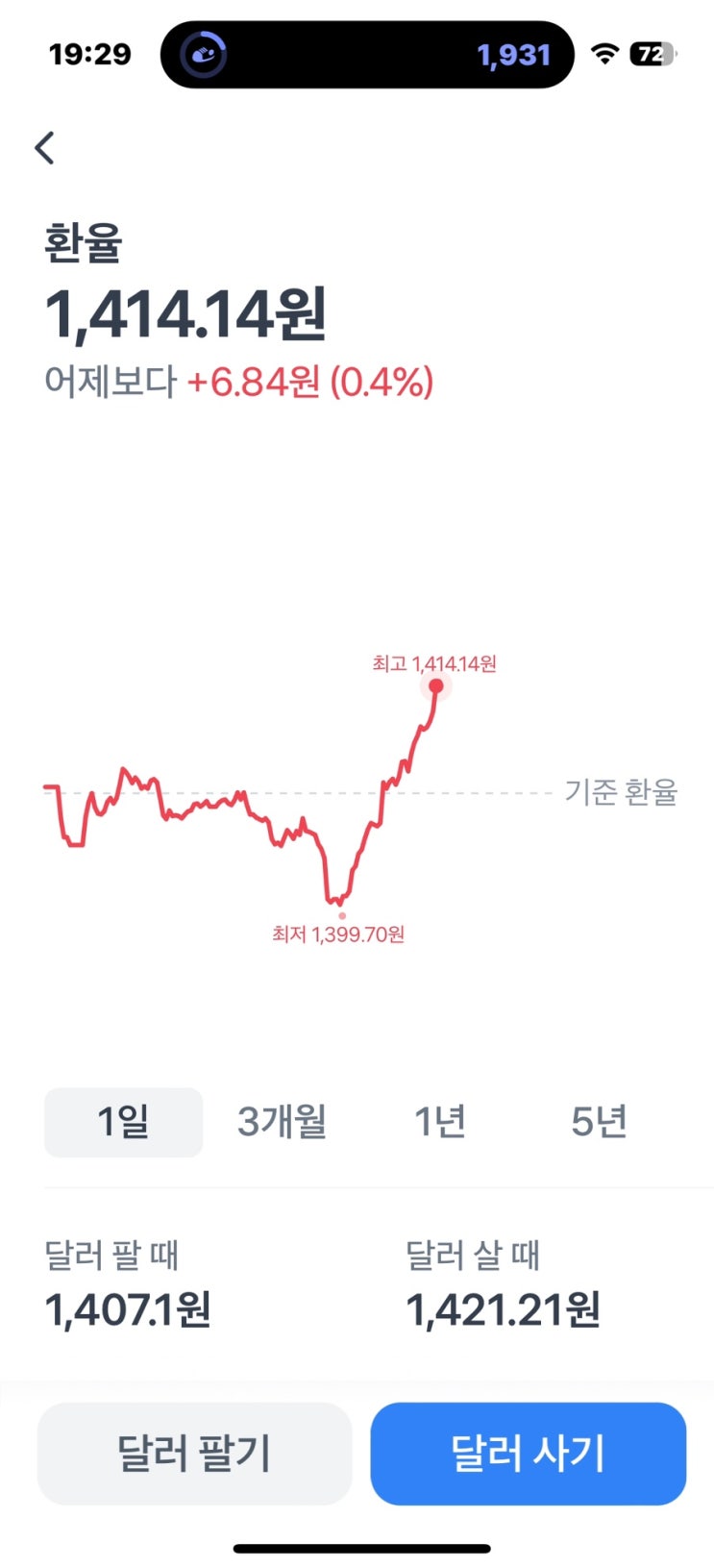This screenshot has width=714, height=1568.
Task: Switch to the 3개월 chart range
Action: point(282,1122)
